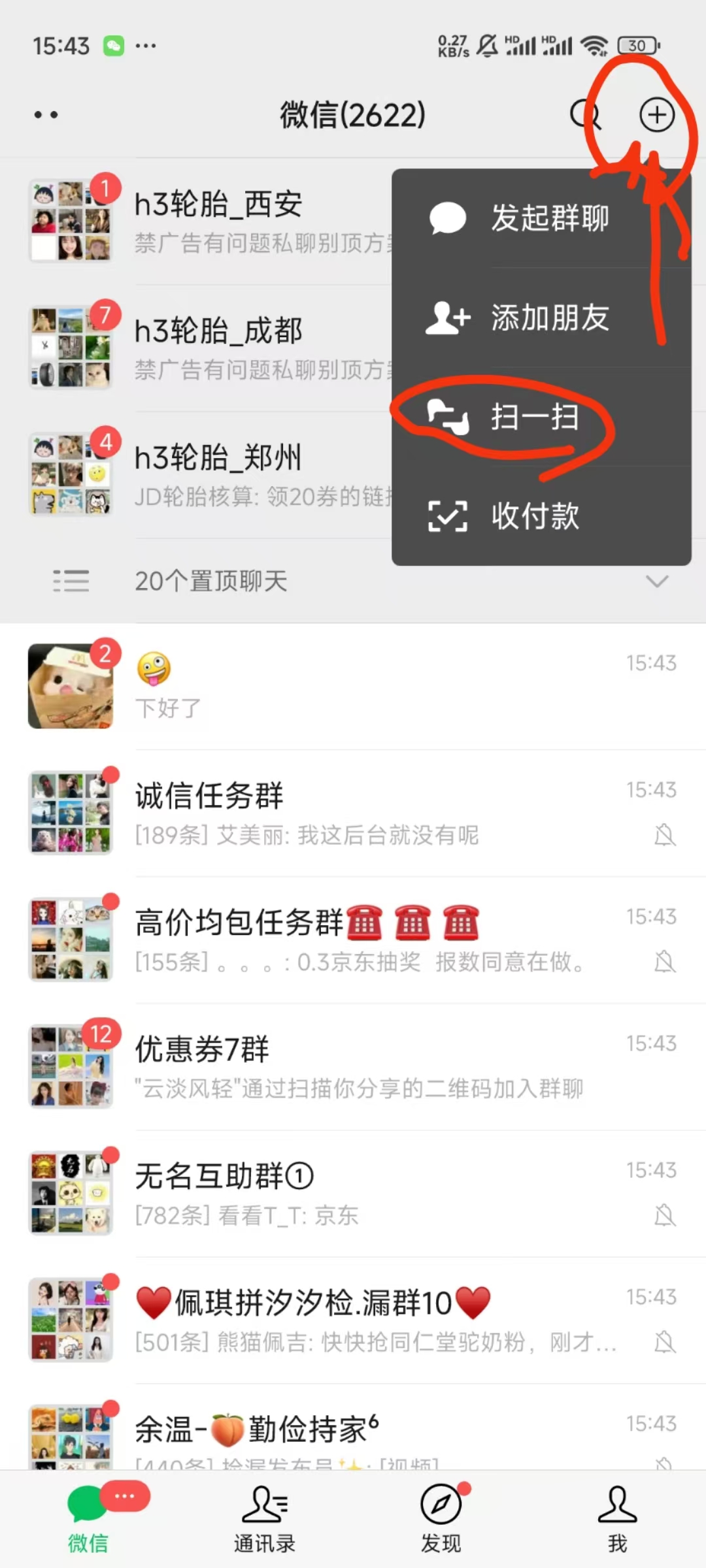Open the chat with message 下好了
Screen dimensions: 706x1568
pos(353,686)
